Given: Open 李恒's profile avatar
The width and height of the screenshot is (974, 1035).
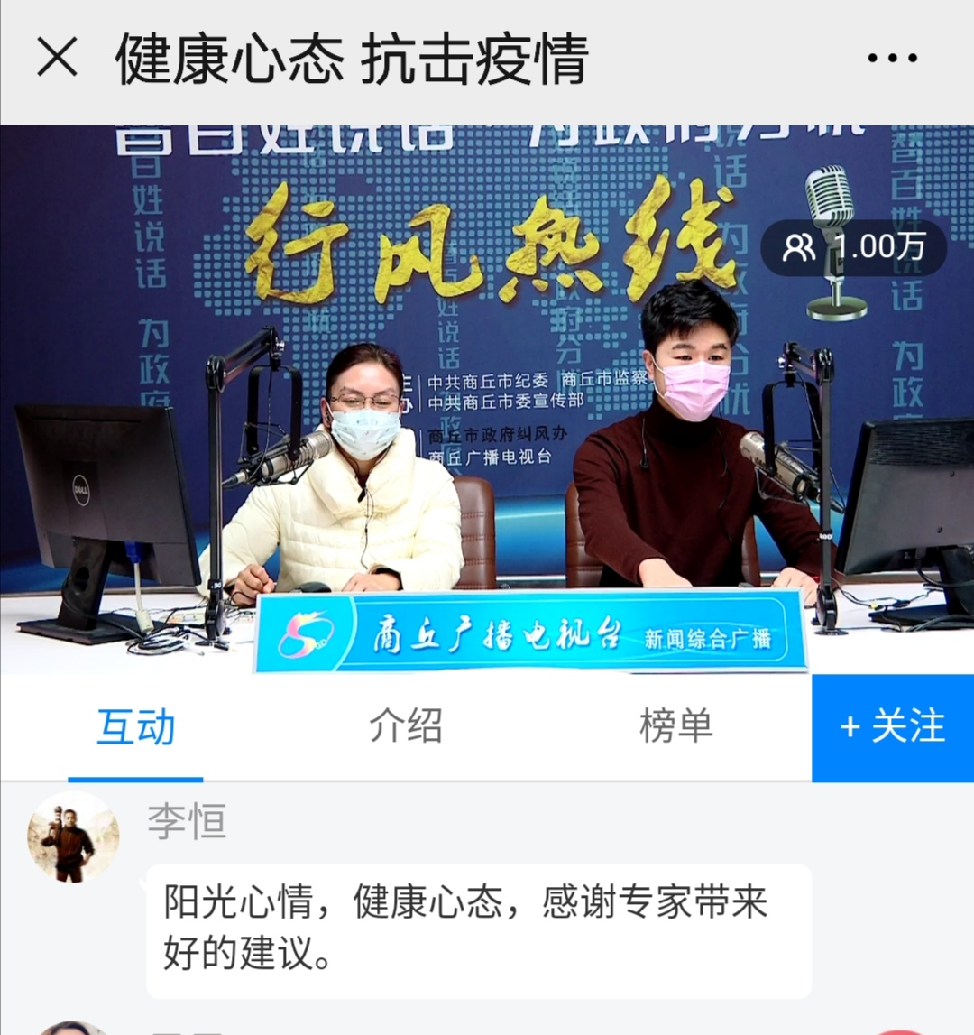Looking at the screenshot, I should [73, 838].
